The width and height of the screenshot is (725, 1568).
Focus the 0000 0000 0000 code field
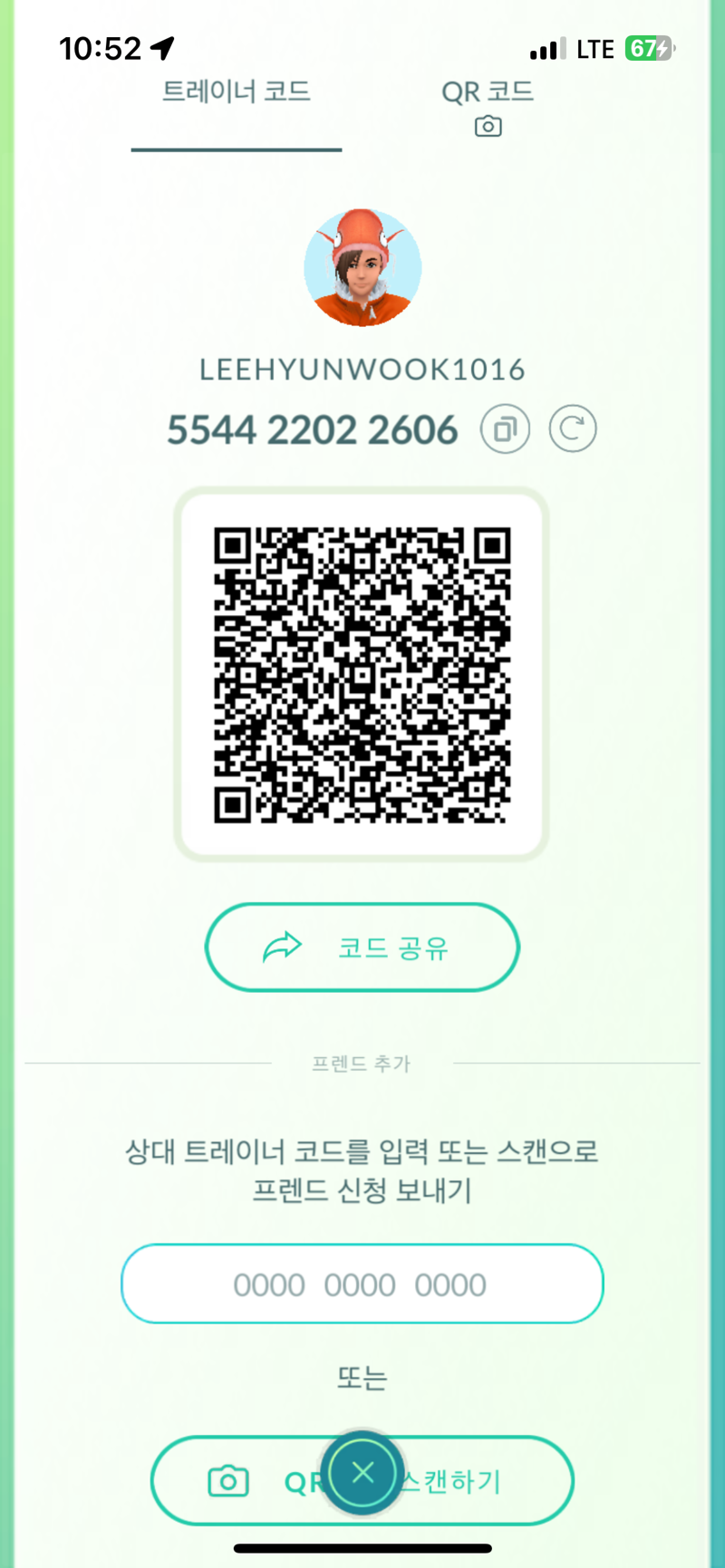[x=362, y=1284]
